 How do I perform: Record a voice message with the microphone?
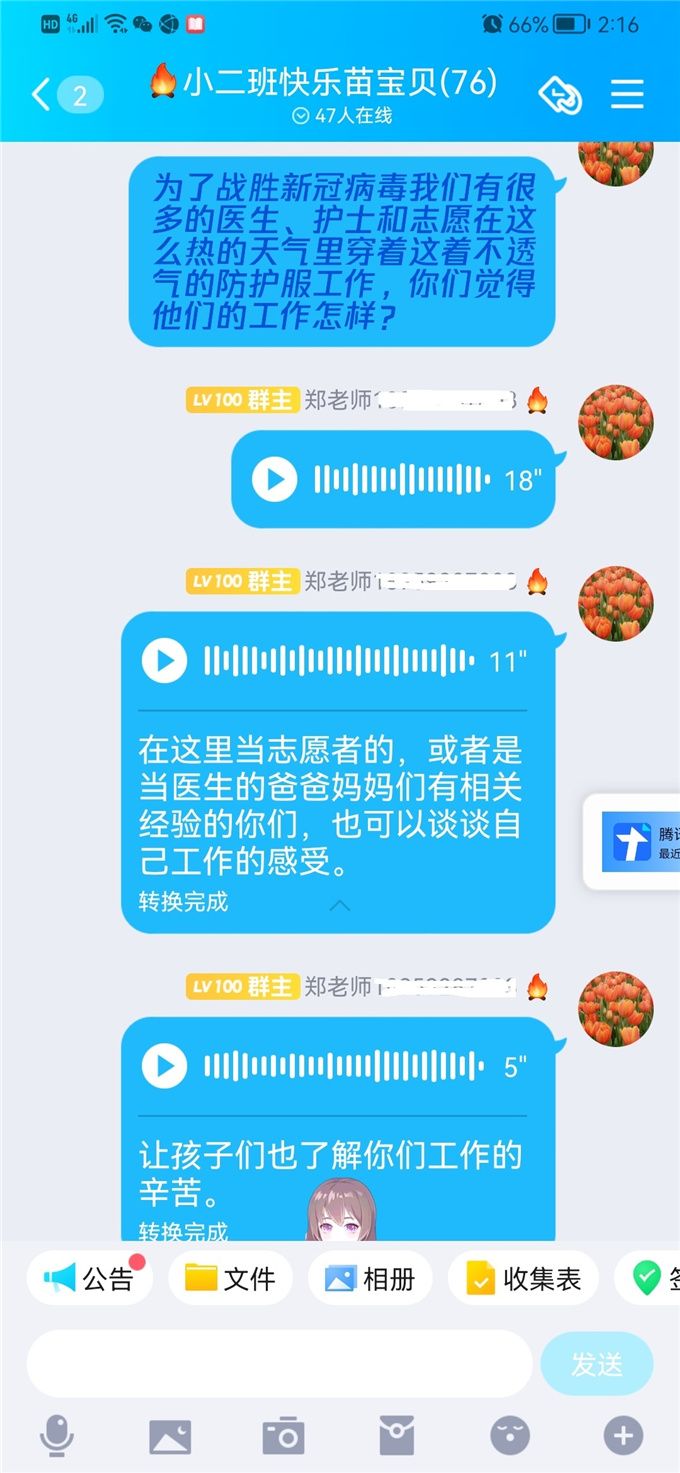pos(56,1436)
